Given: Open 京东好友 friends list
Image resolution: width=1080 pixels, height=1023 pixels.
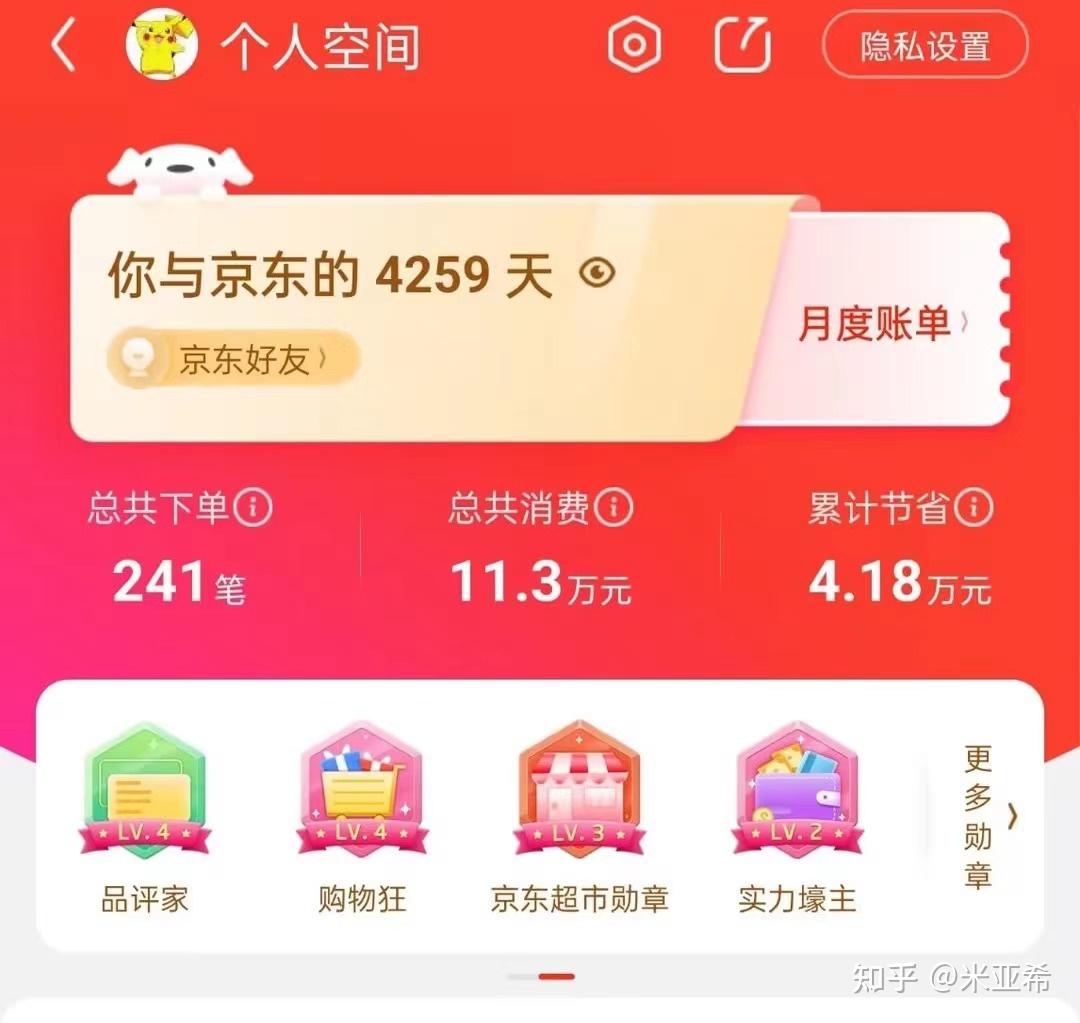Looking at the screenshot, I should click(233, 358).
